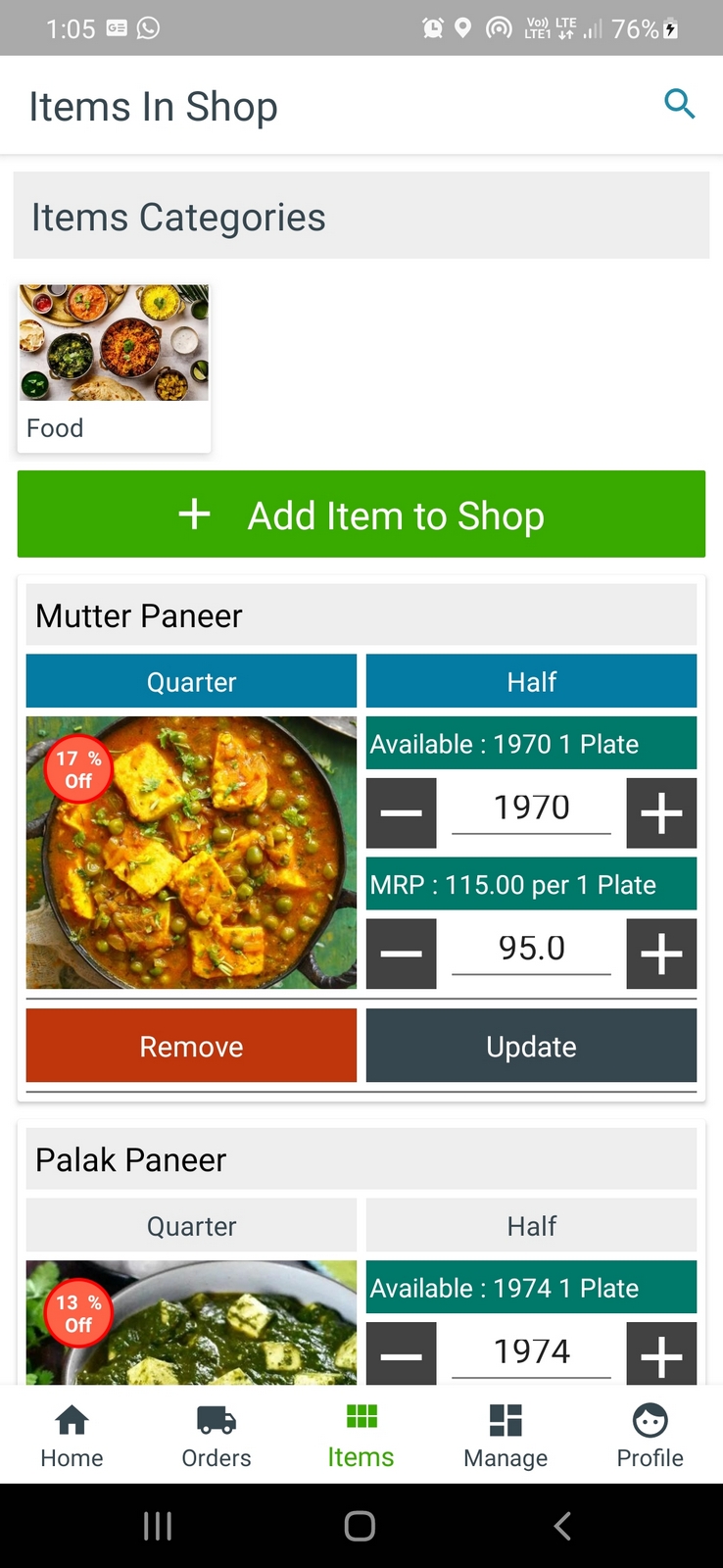Switch to the Orders tab

(217, 1435)
